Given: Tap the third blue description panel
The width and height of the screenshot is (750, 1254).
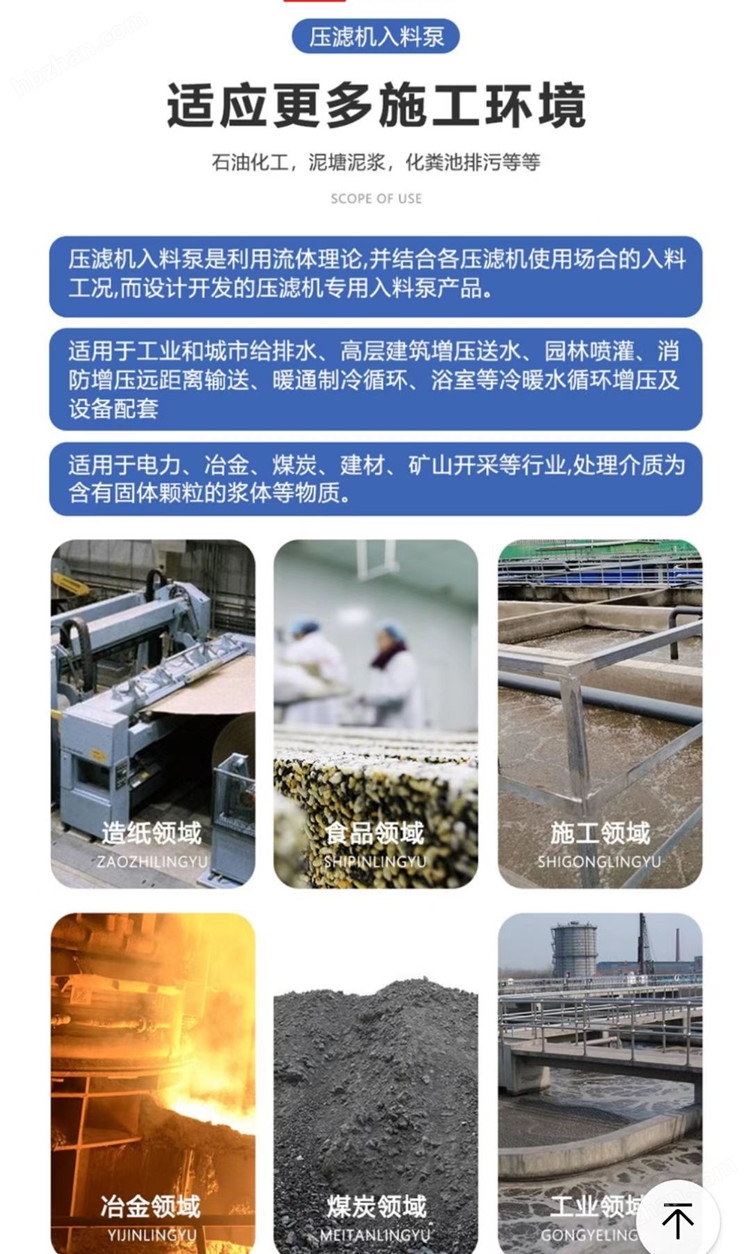Looking at the screenshot, I should 375,477.
